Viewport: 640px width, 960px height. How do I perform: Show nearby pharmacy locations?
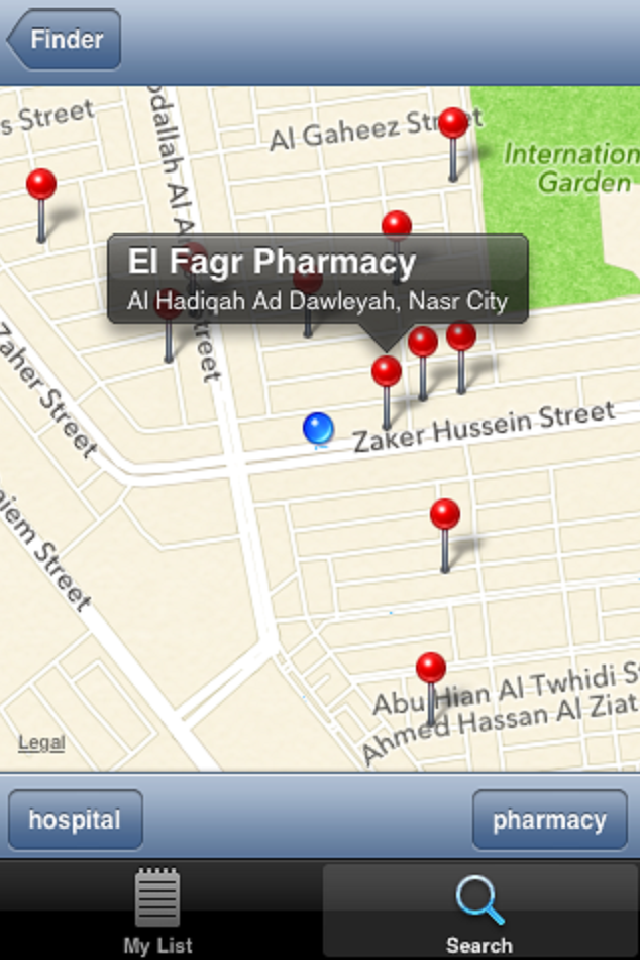pos(549,820)
